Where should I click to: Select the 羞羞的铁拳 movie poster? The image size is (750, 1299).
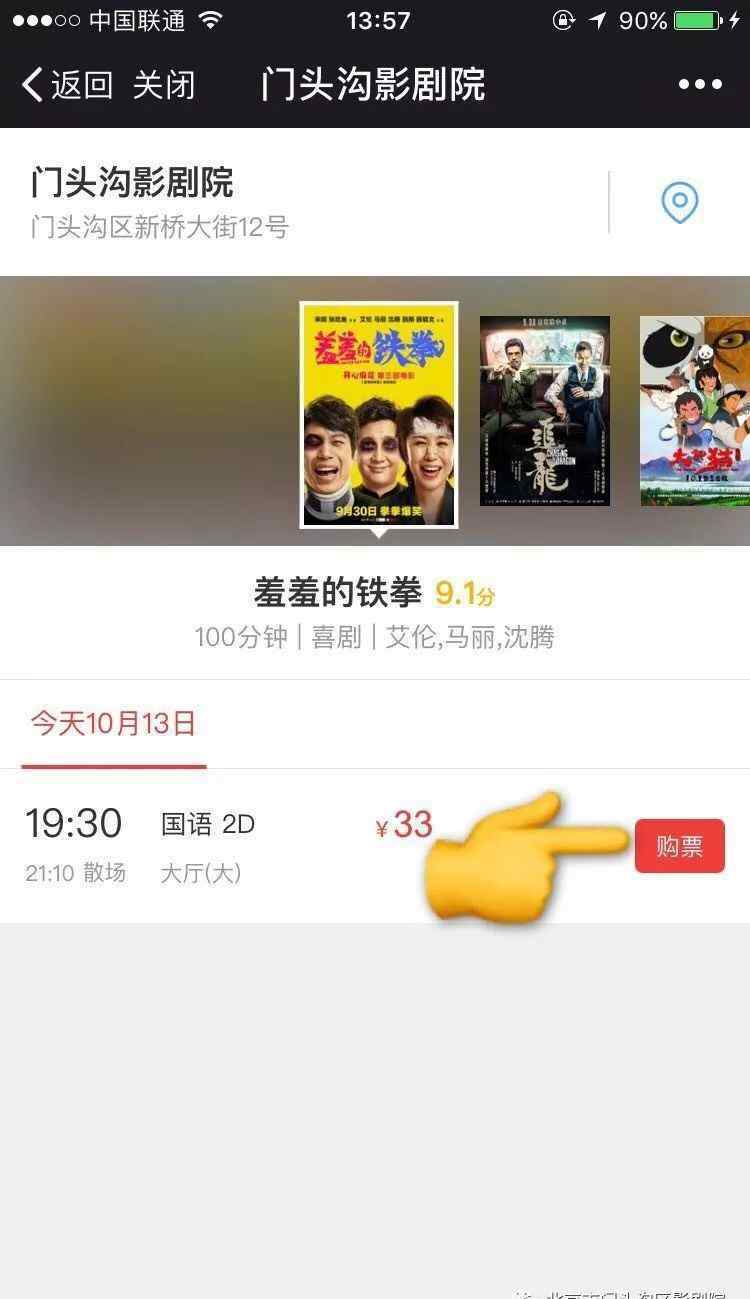[x=379, y=414]
